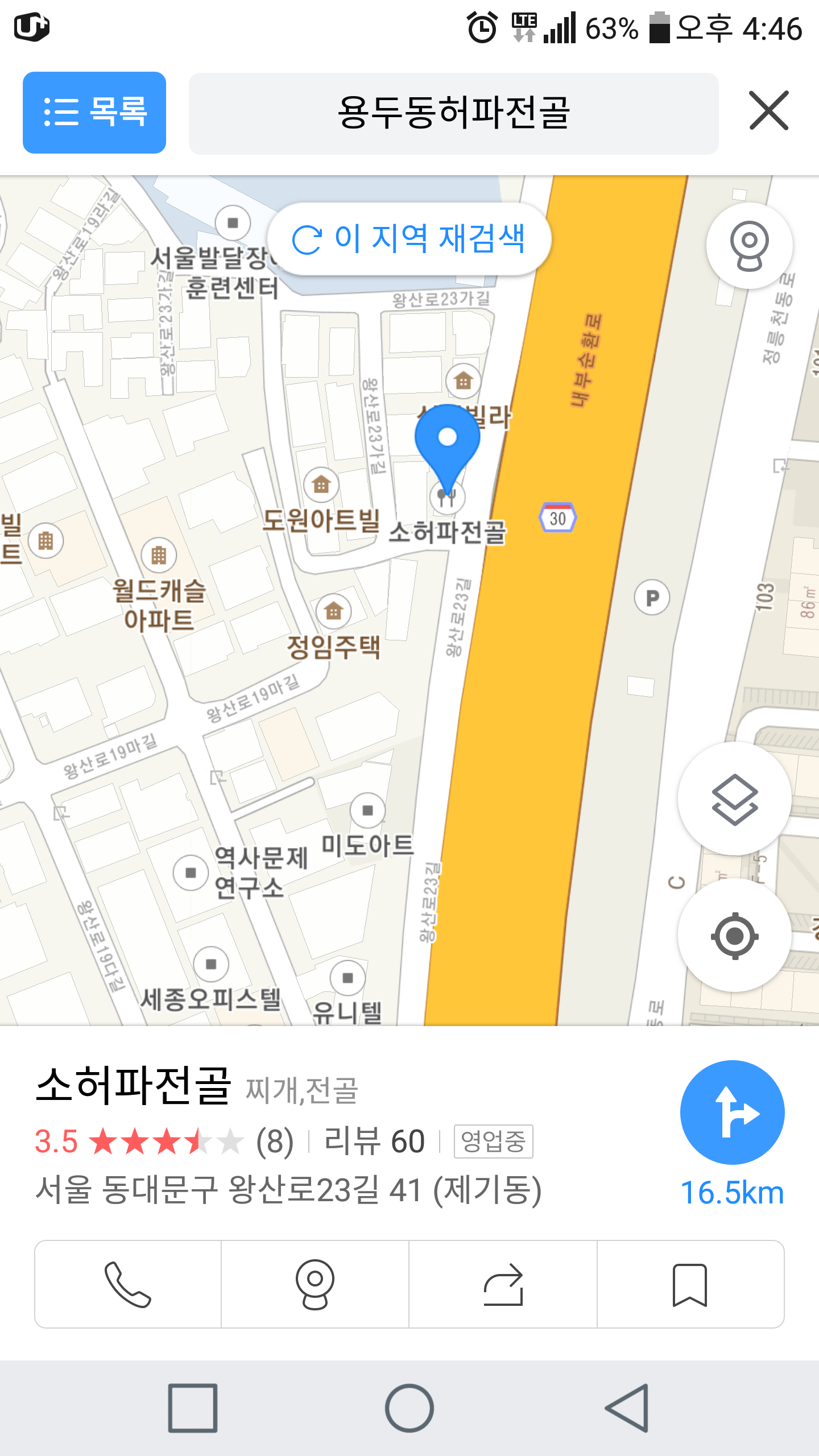Open the 목록 list view
This screenshot has width=819, height=1456.
coord(94,113)
